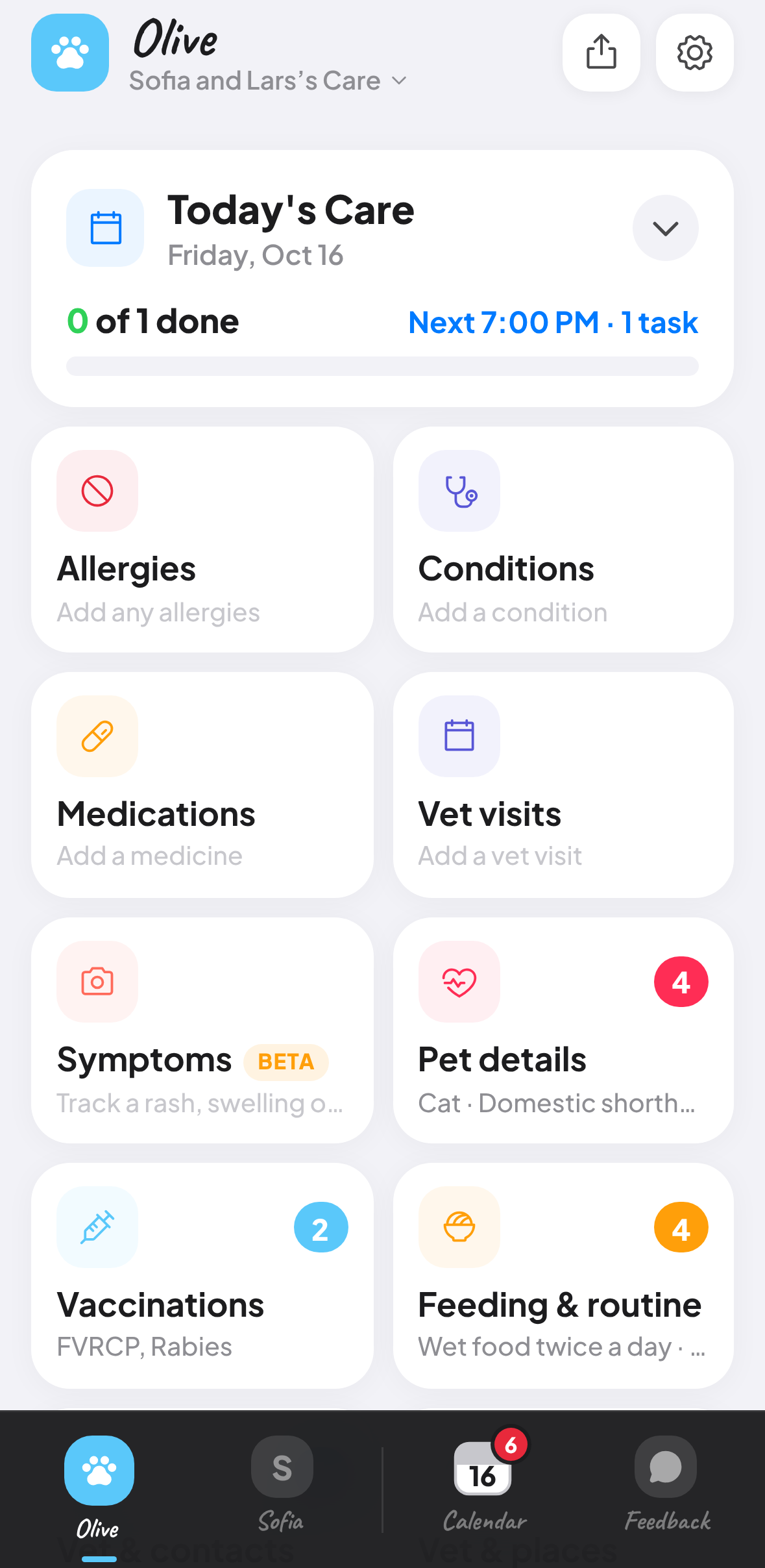Screen dimensions: 765x1568
Task: Share Olive's care profile
Action: click(601, 53)
